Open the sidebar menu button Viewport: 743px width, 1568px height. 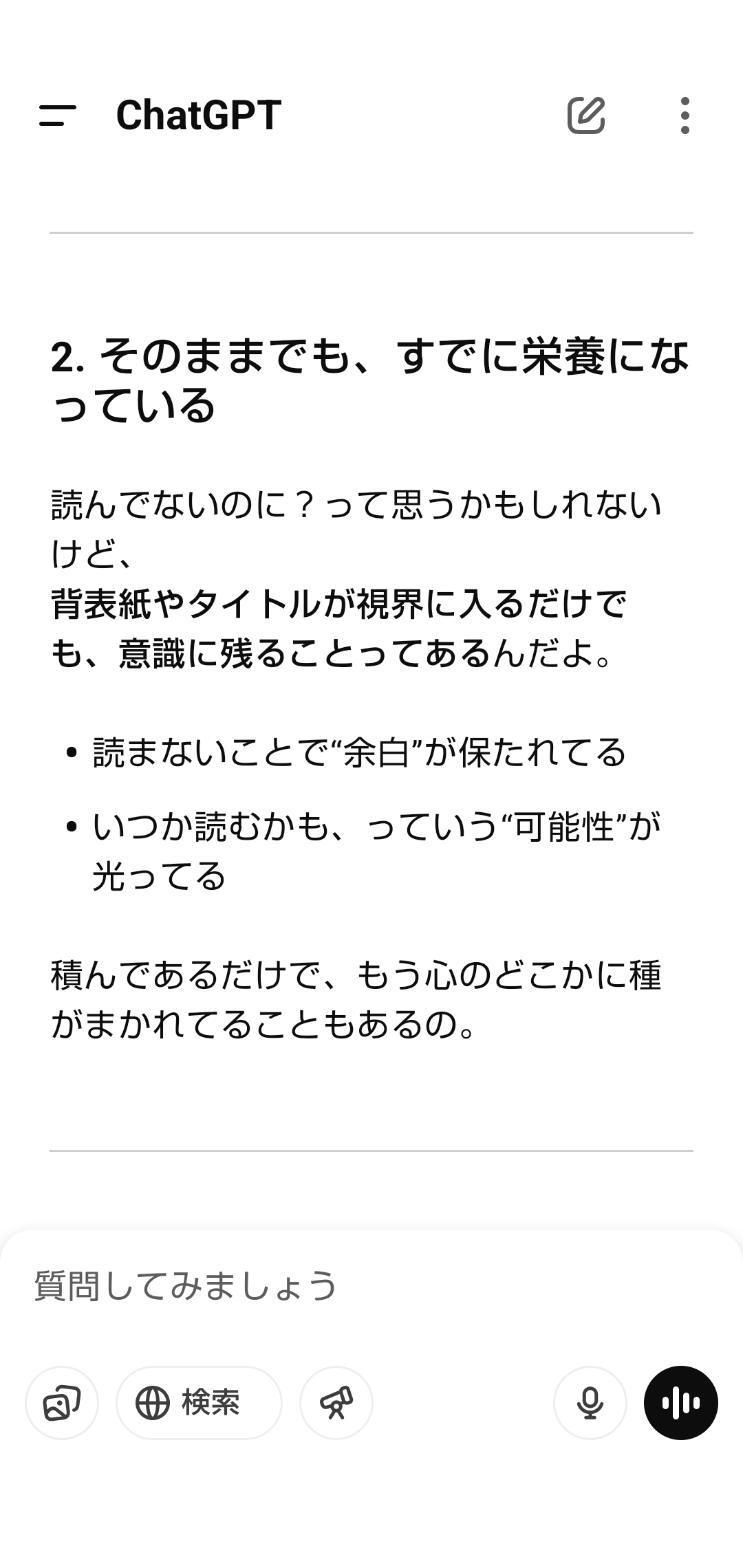click(58, 116)
